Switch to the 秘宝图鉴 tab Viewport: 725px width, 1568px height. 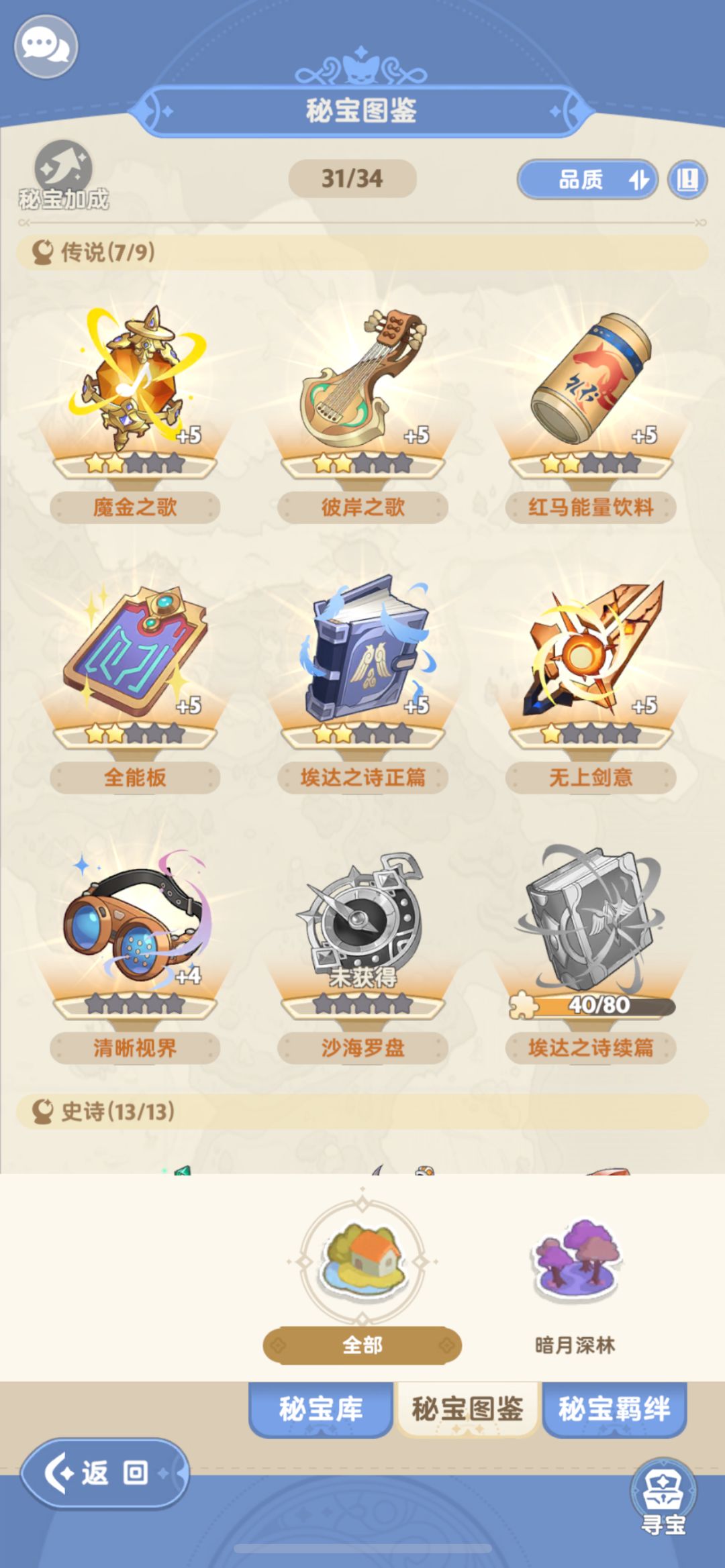pos(467,1409)
